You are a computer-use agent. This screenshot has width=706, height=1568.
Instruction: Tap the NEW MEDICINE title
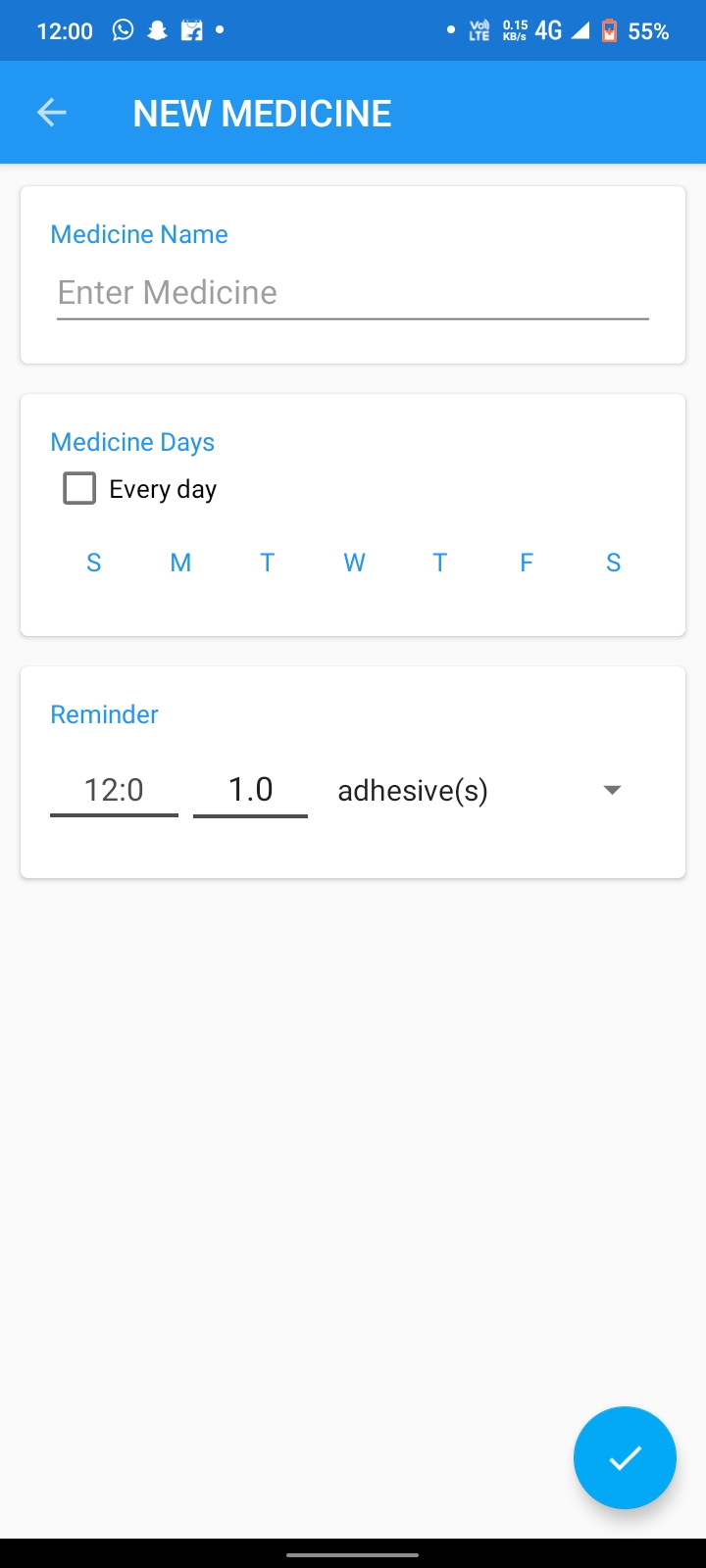pyautogui.click(x=261, y=112)
